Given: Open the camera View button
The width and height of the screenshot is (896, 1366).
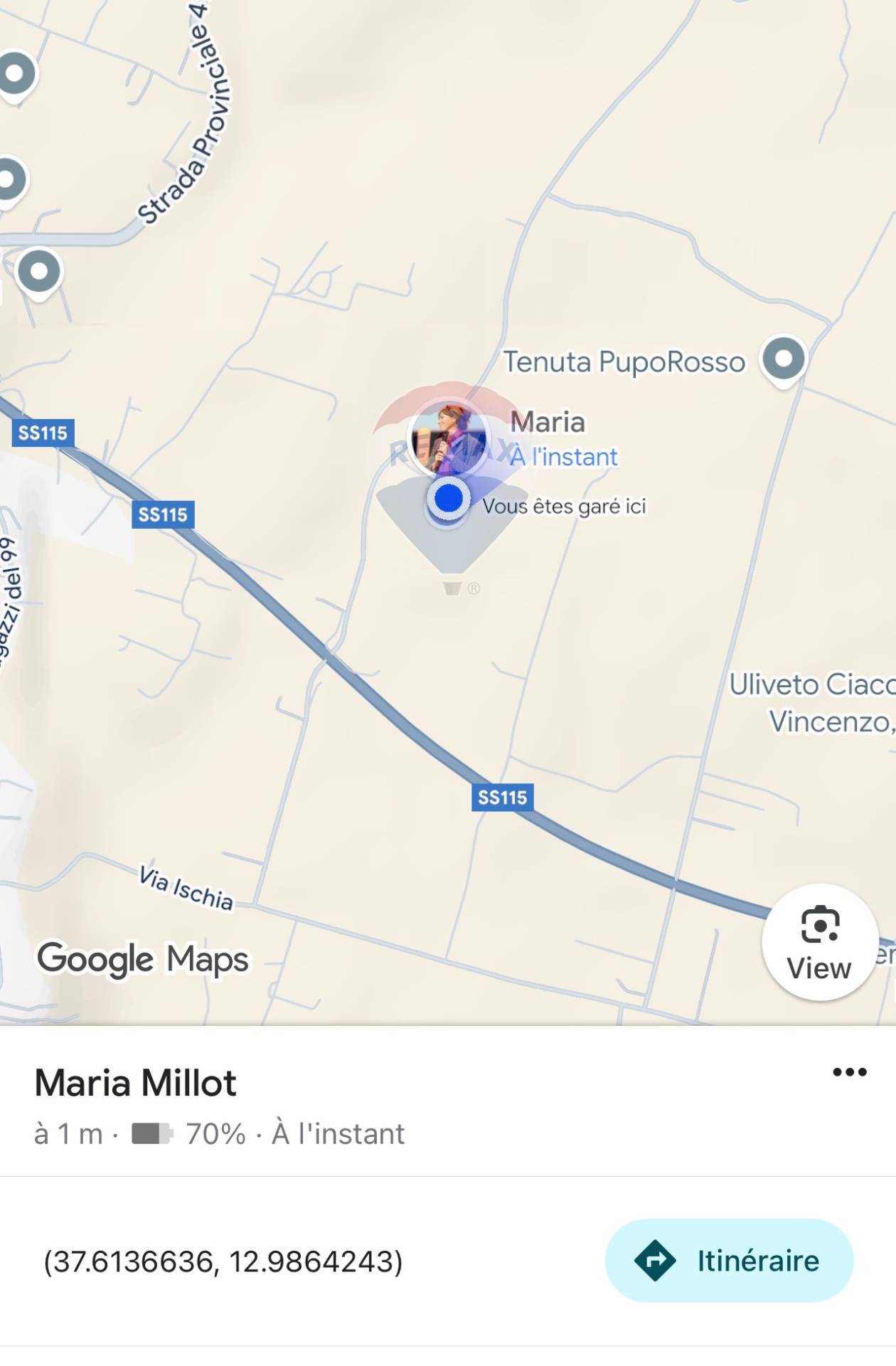Looking at the screenshot, I should point(819,943).
